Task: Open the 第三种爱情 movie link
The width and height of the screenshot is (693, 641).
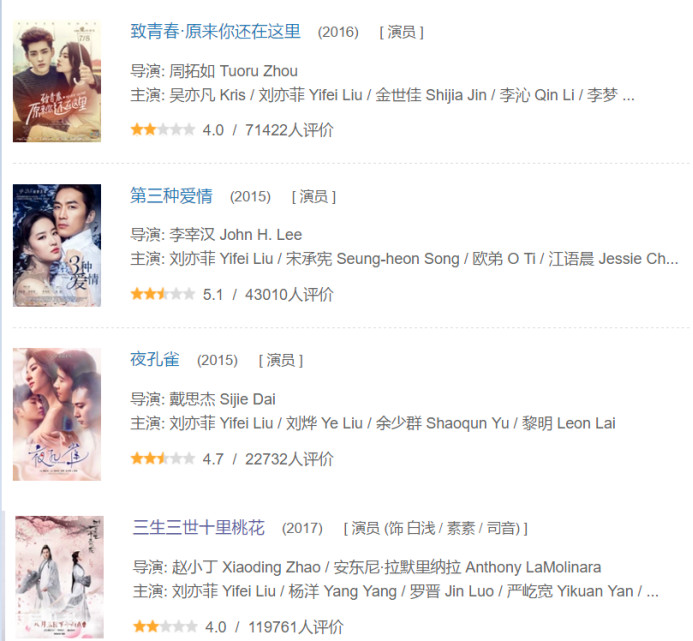Action: [171, 196]
